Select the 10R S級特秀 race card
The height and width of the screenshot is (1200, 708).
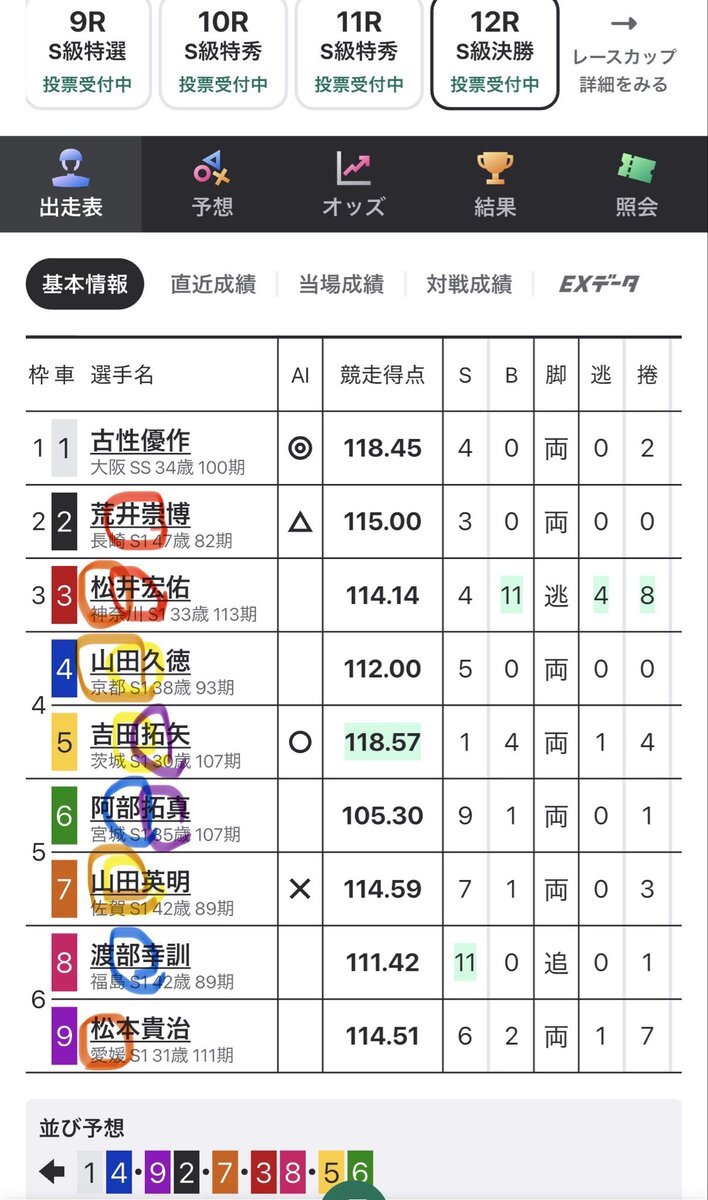223,52
